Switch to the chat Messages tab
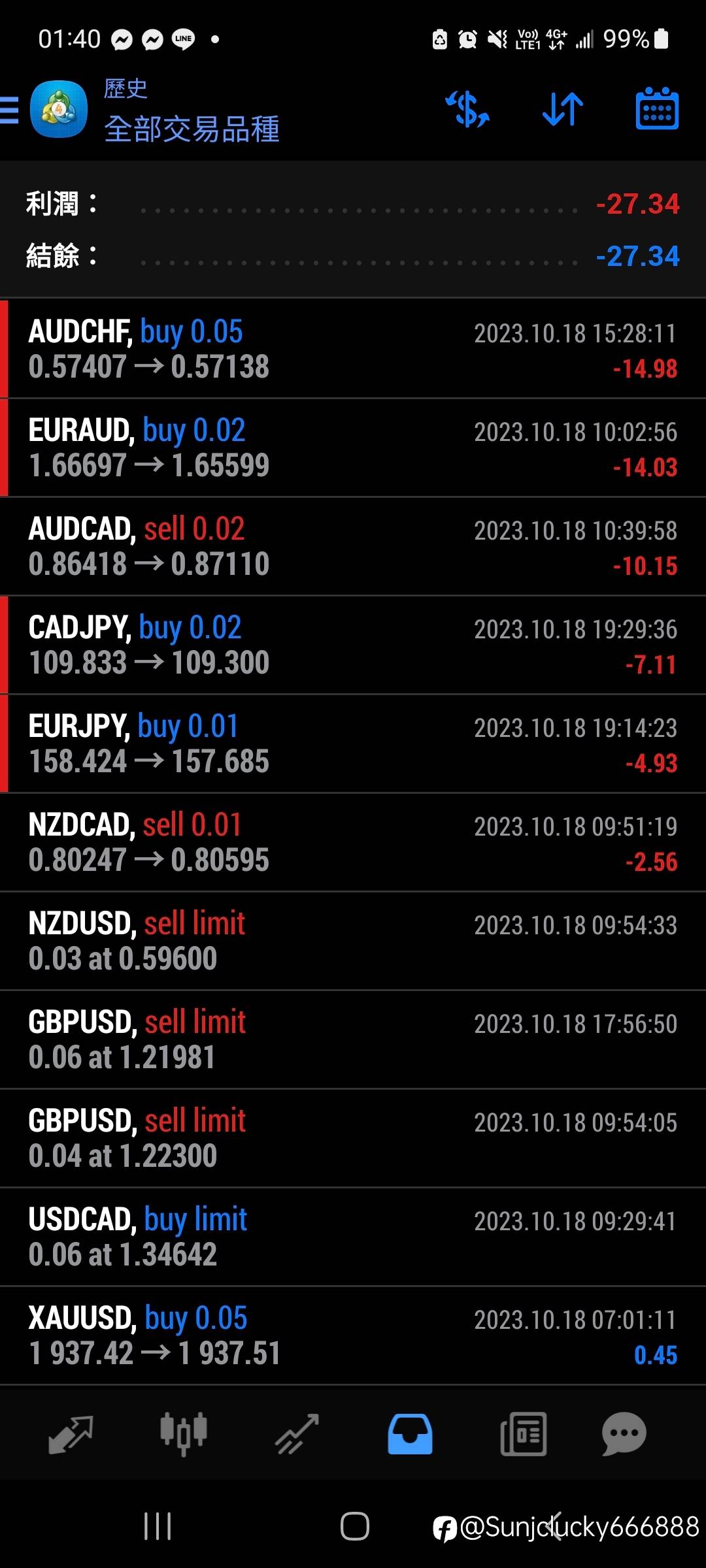The image size is (706, 1568). tap(624, 1434)
